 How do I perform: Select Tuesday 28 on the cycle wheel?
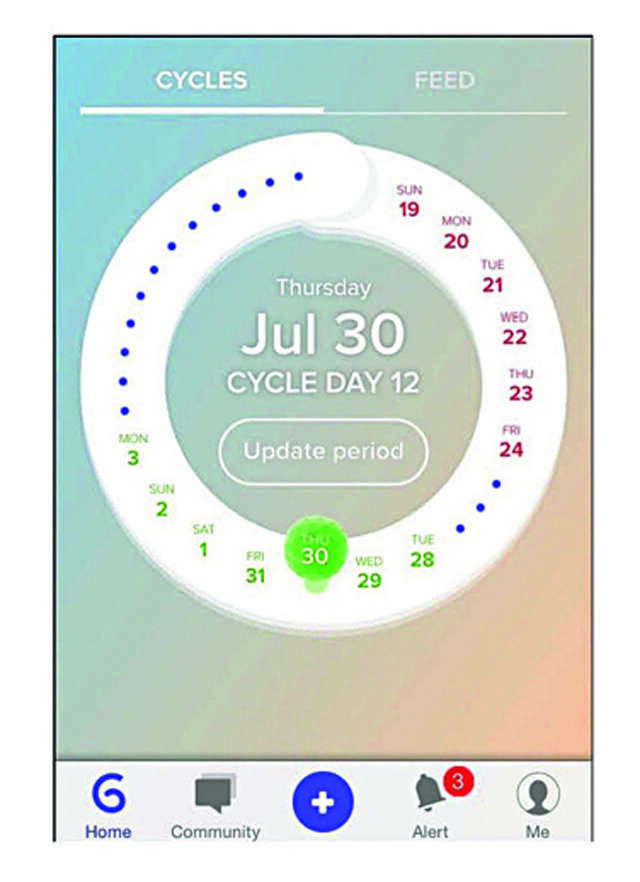(422, 552)
